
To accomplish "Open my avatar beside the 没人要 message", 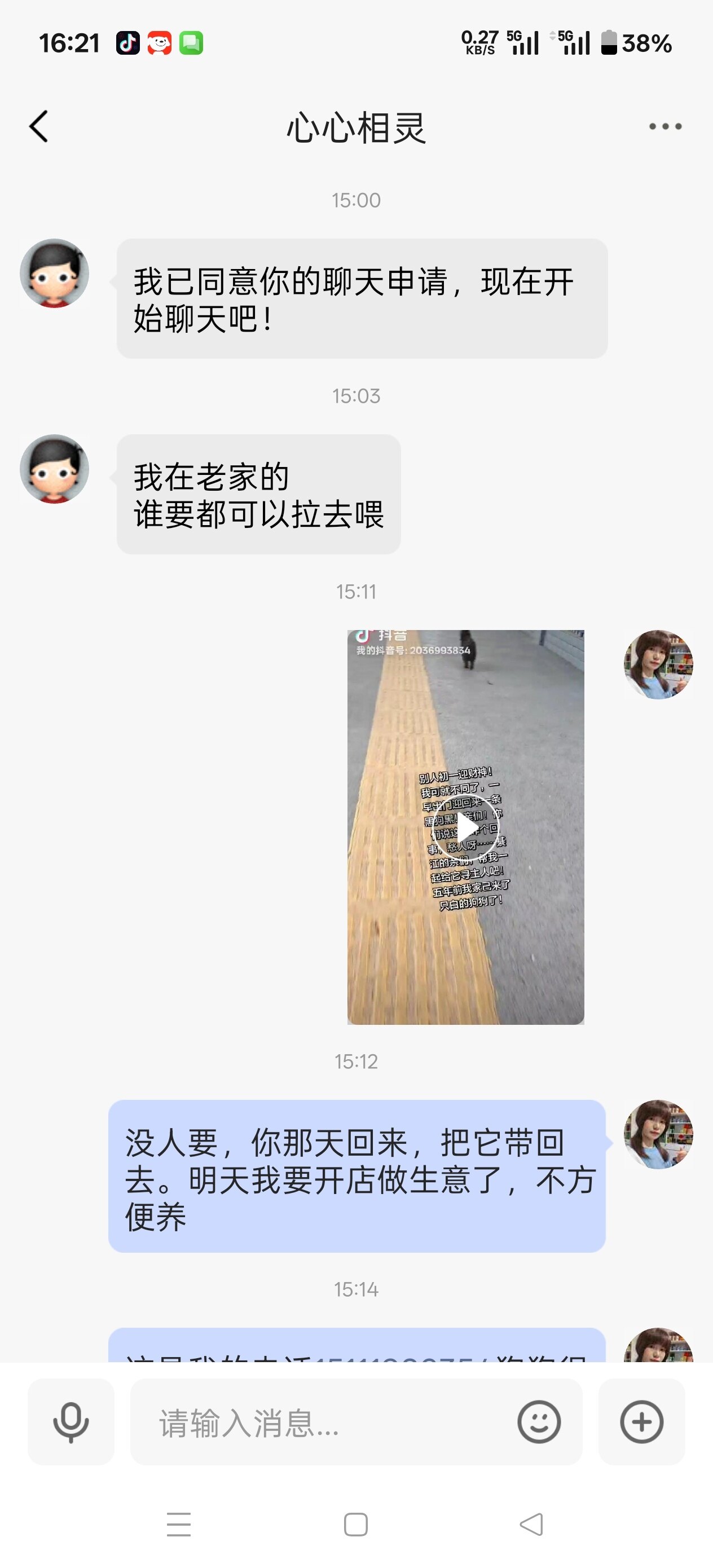I will click(x=658, y=1135).
